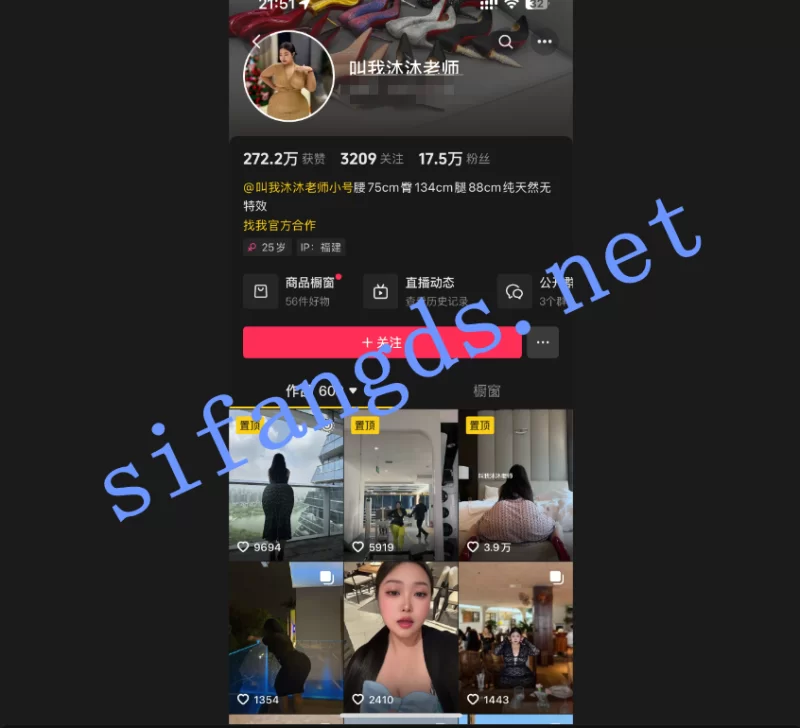Open more options next to the follow button
The height and width of the screenshot is (728, 800).
pos(542,342)
